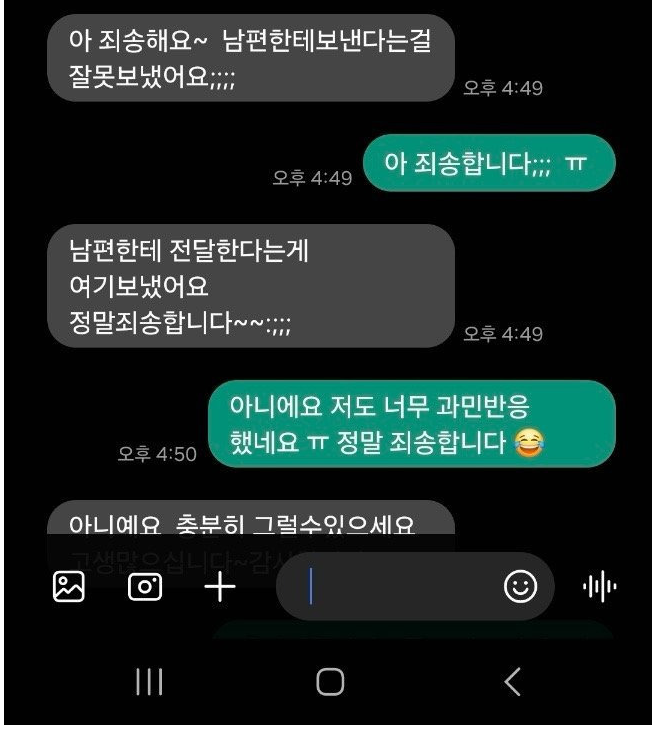
Task: Tap the plus icon for more attachments
Action: tap(220, 587)
